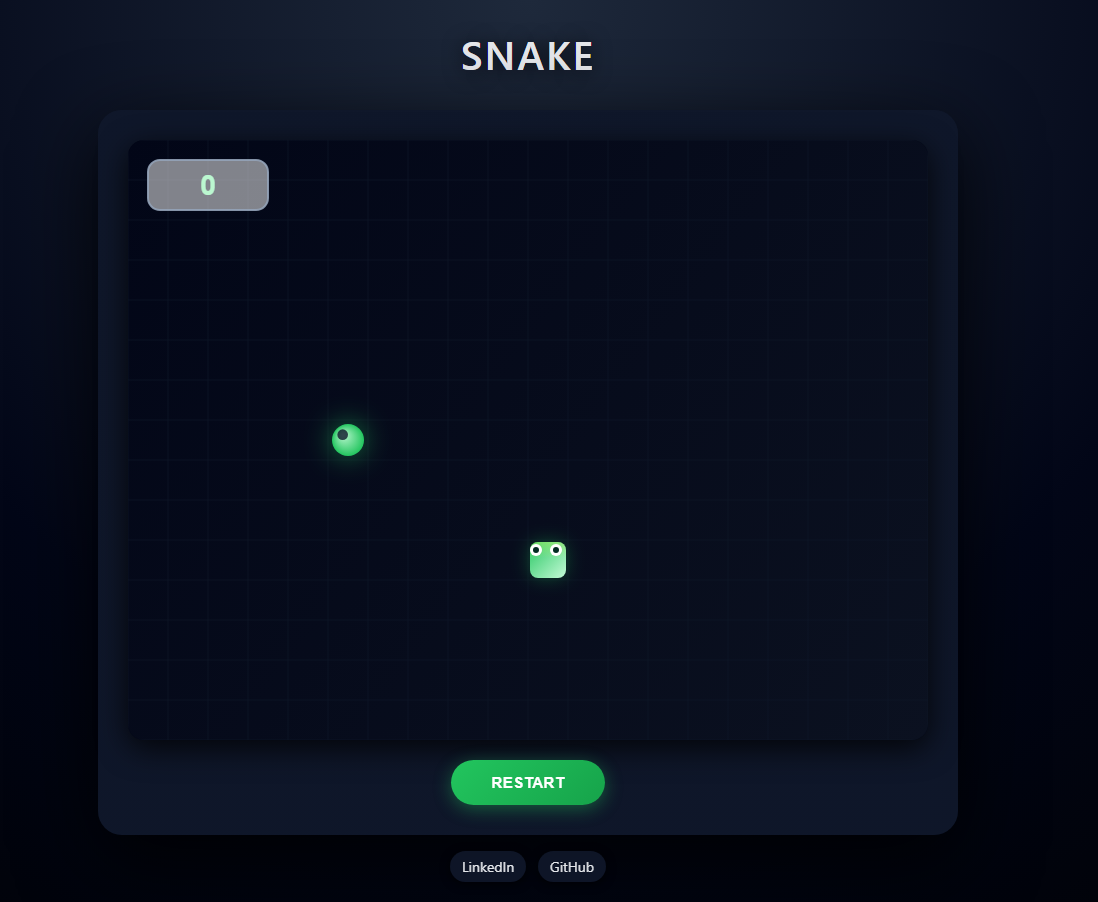Open the LinkedIn link
Viewport: 1098px width, 902px height.
[x=488, y=867]
